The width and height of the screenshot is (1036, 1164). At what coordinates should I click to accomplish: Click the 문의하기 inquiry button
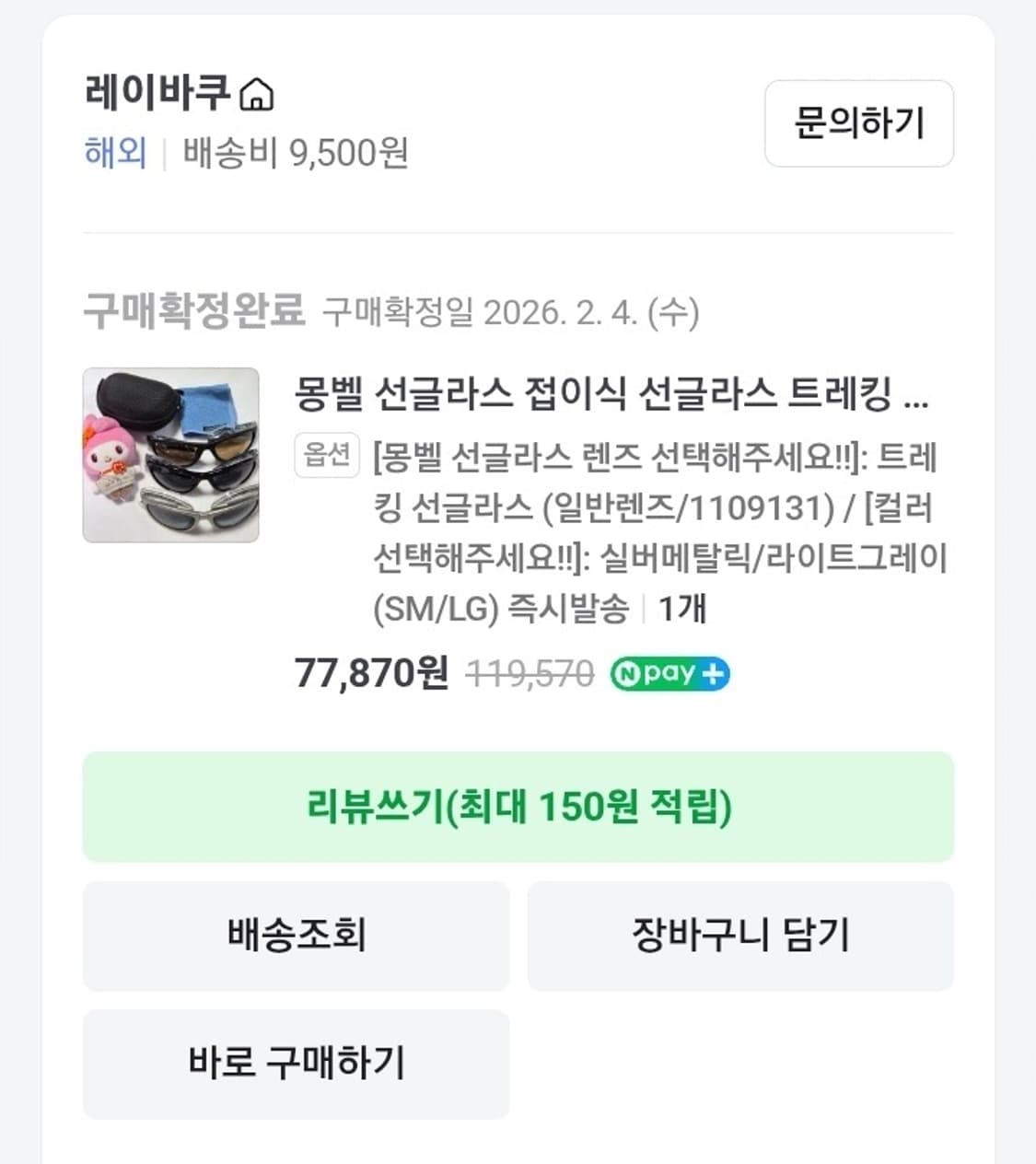click(857, 124)
